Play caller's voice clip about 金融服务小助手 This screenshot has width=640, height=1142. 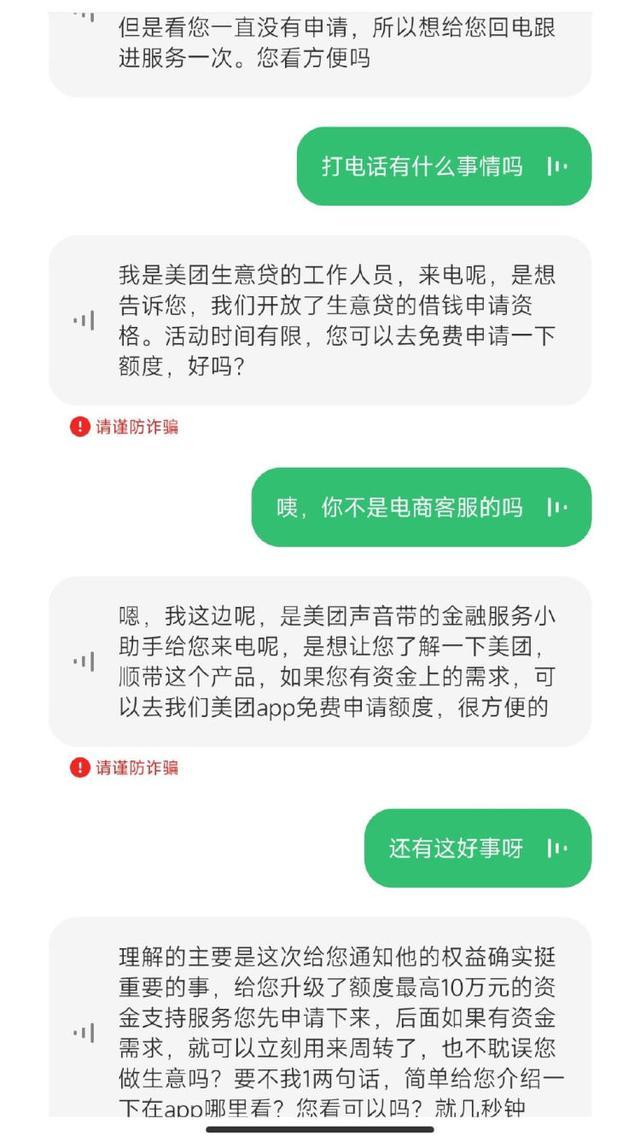tap(84, 661)
